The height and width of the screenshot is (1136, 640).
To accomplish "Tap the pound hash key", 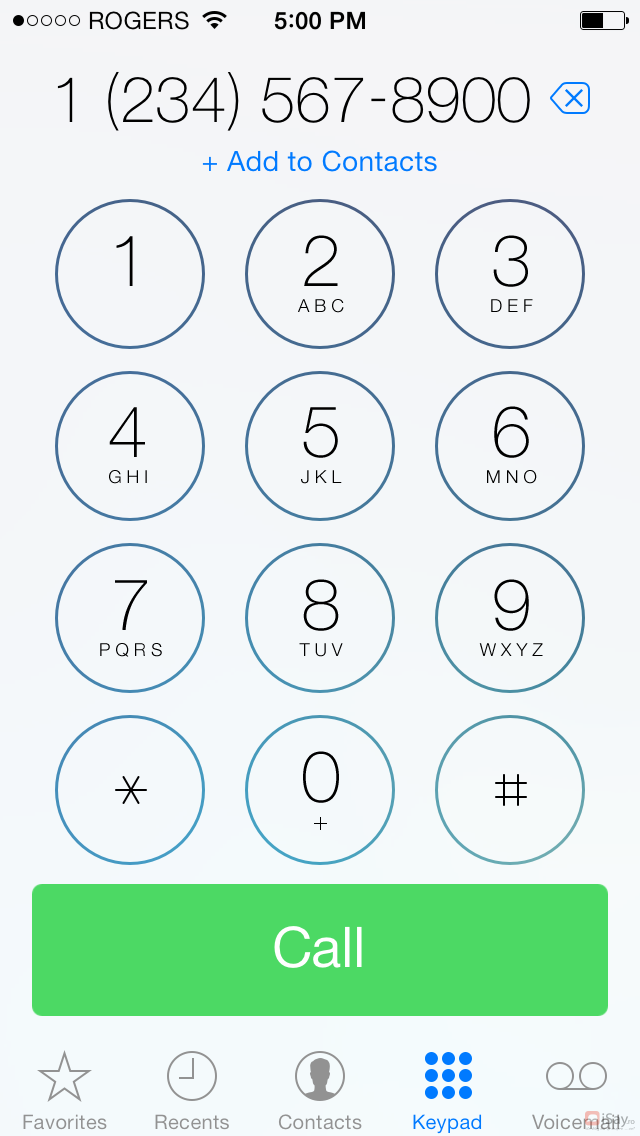I will pyautogui.click(x=510, y=790).
